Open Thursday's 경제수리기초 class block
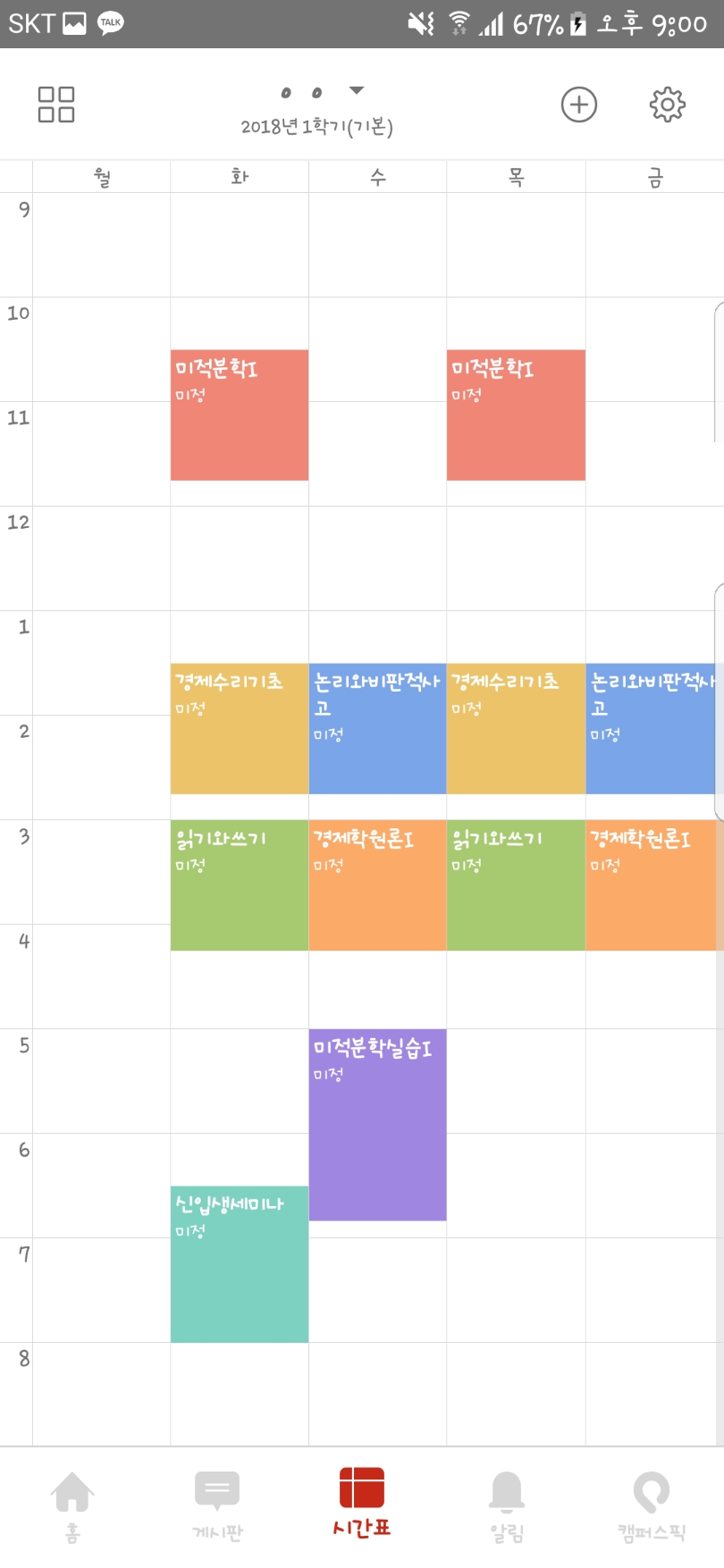Screen dimensions: 724x1568 pos(516,729)
